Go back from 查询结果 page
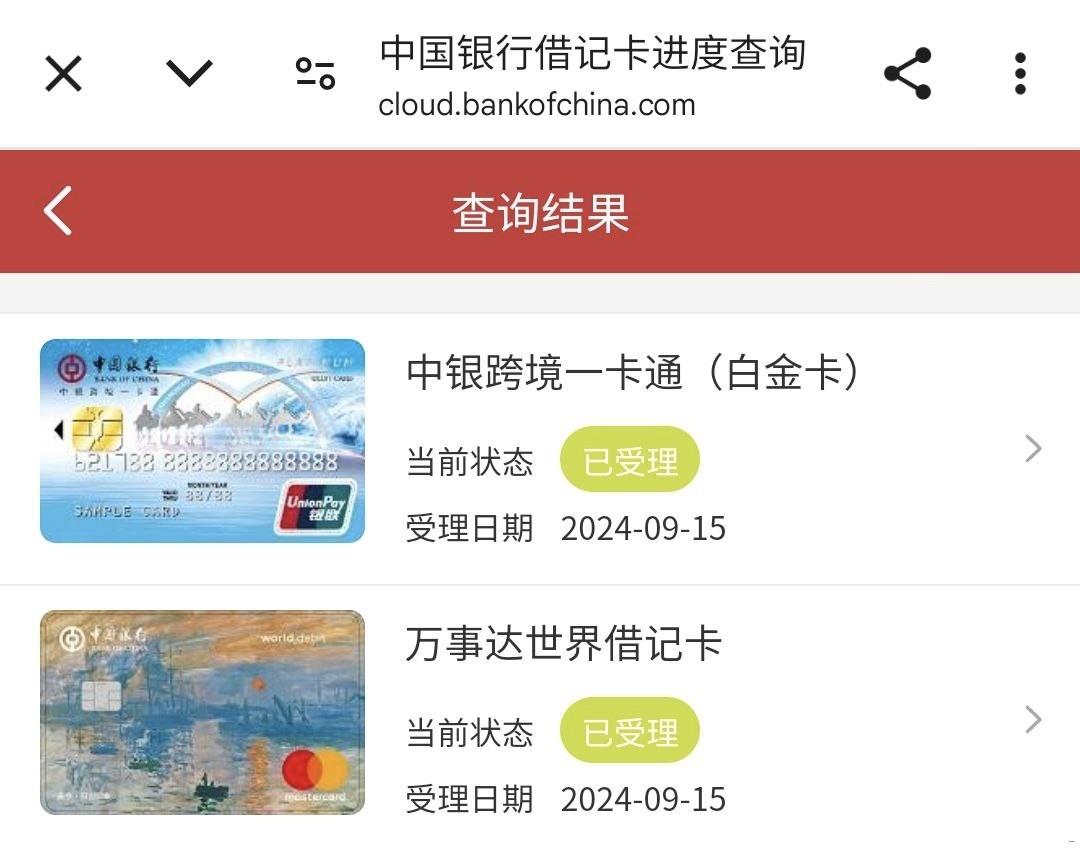 coord(59,211)
